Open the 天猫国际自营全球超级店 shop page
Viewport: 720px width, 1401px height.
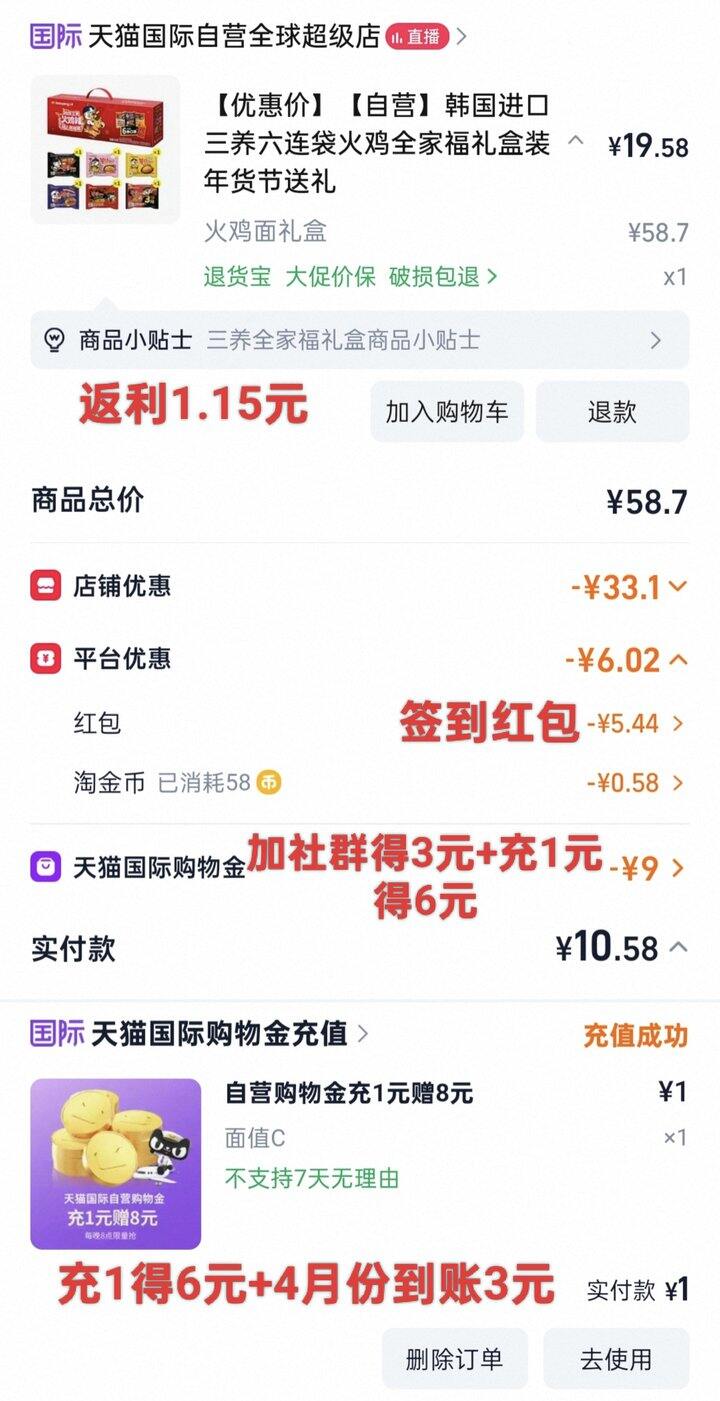(234, 37)
